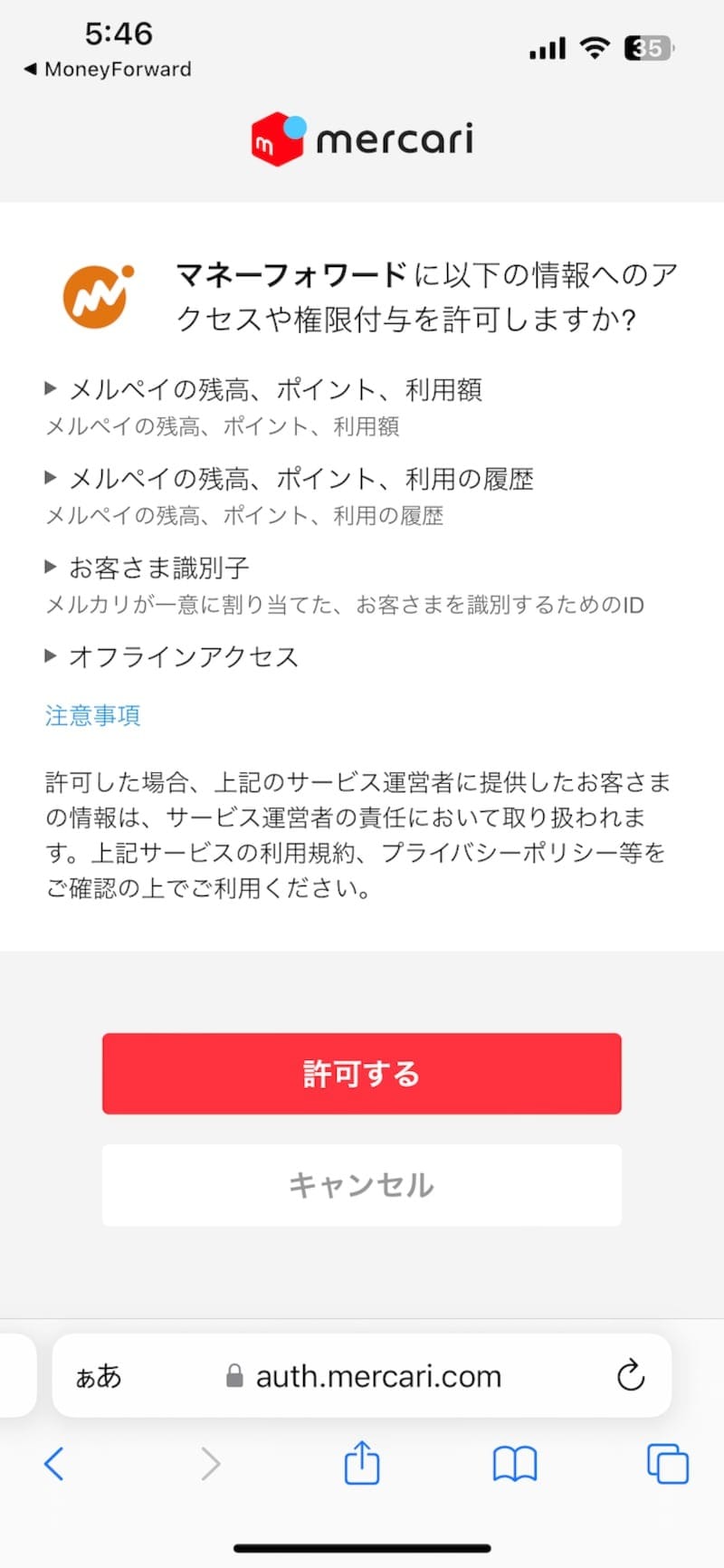This screenshot has height=1568, width=724.
Task: Tap the Safari back navigation arrow
Action: point(54,1463)
